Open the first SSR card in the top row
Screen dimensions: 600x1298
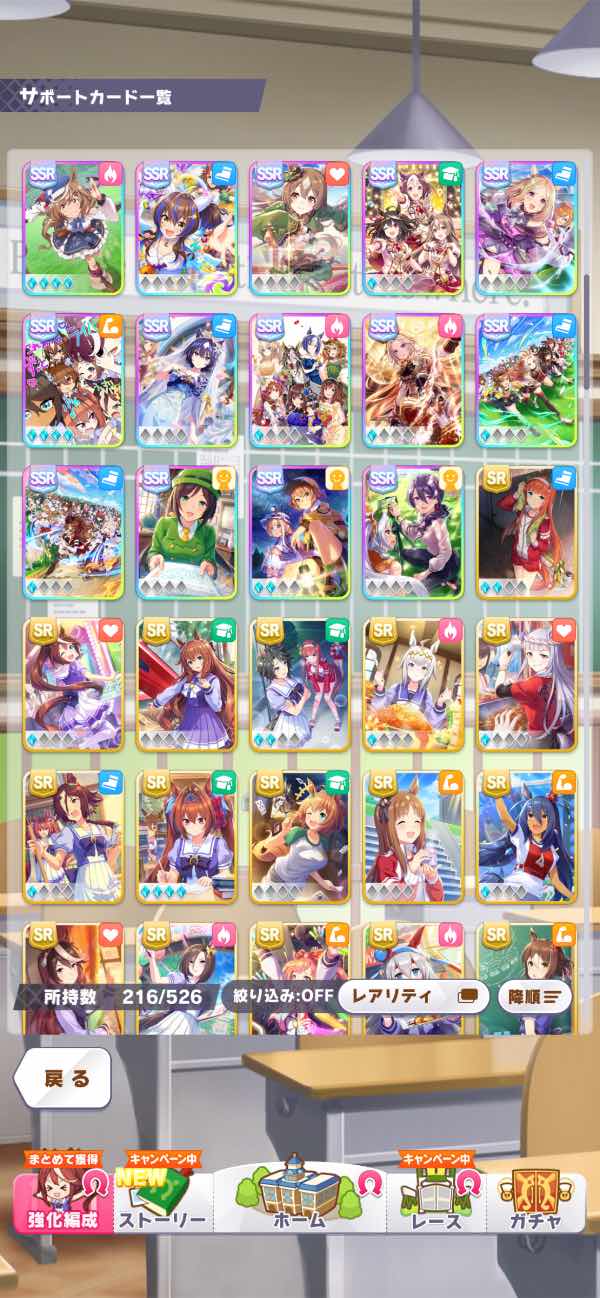point(73,228)
